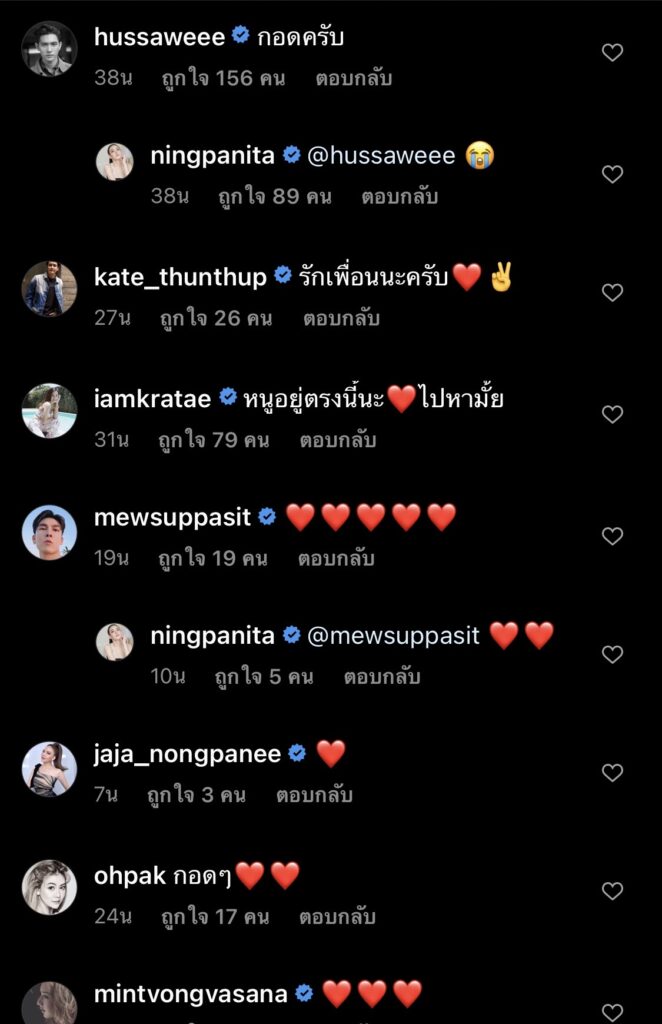Like jaja_nongpanee's comment
The width and height of the screenshot is (662, 1024).
[612, 772]
